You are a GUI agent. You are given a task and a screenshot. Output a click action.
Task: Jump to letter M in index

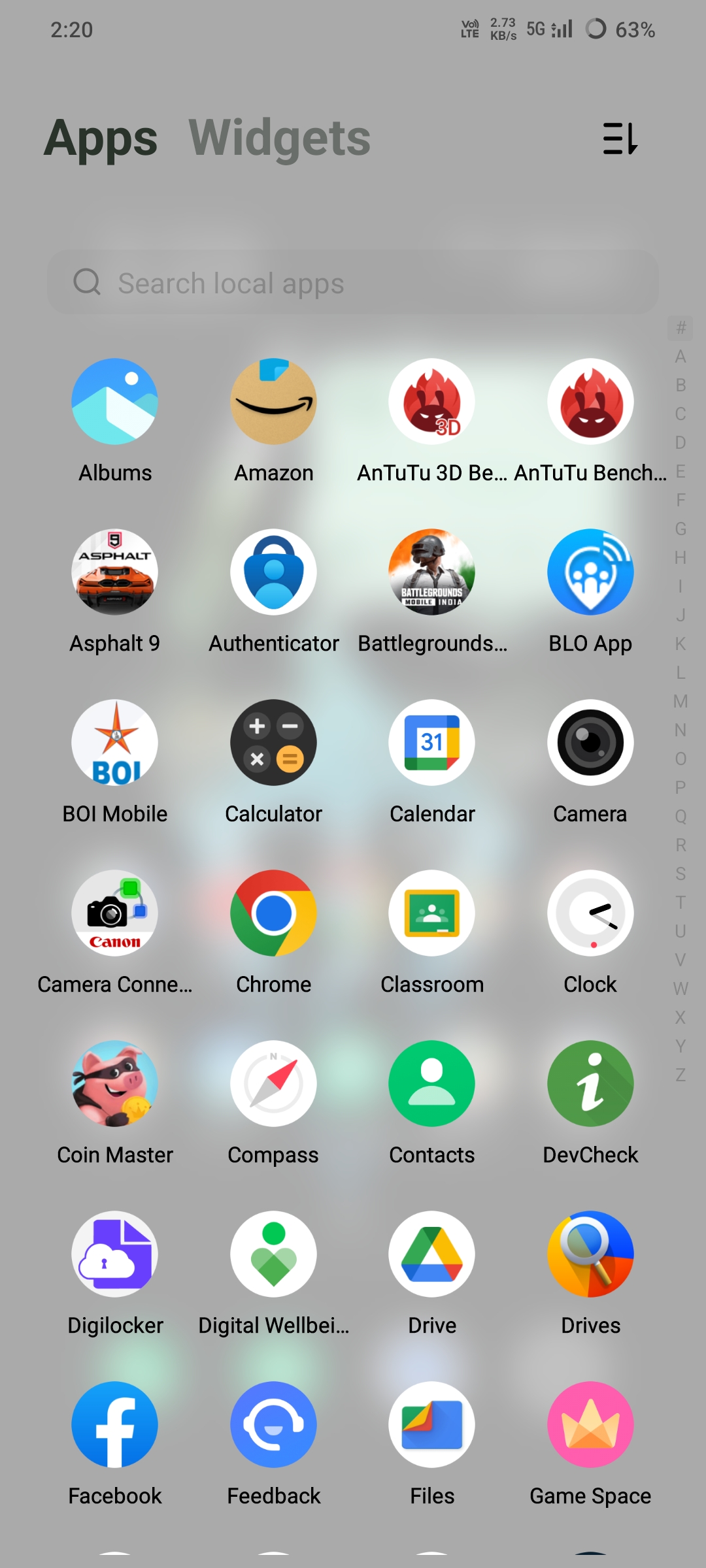(681, 702)
